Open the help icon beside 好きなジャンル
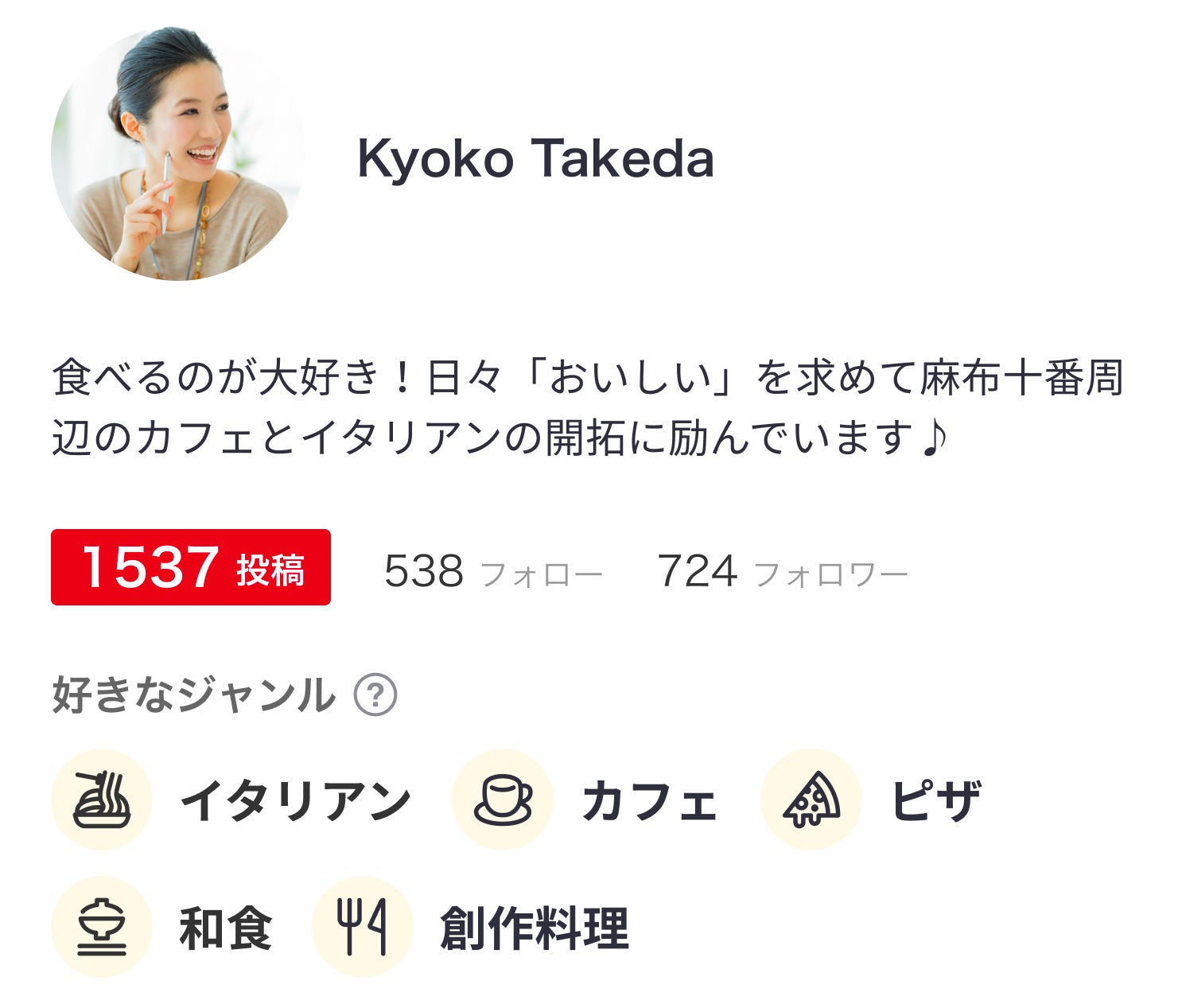This screenshot has height=1008, width=1182. pyautogui.click(x=375, y=695)
